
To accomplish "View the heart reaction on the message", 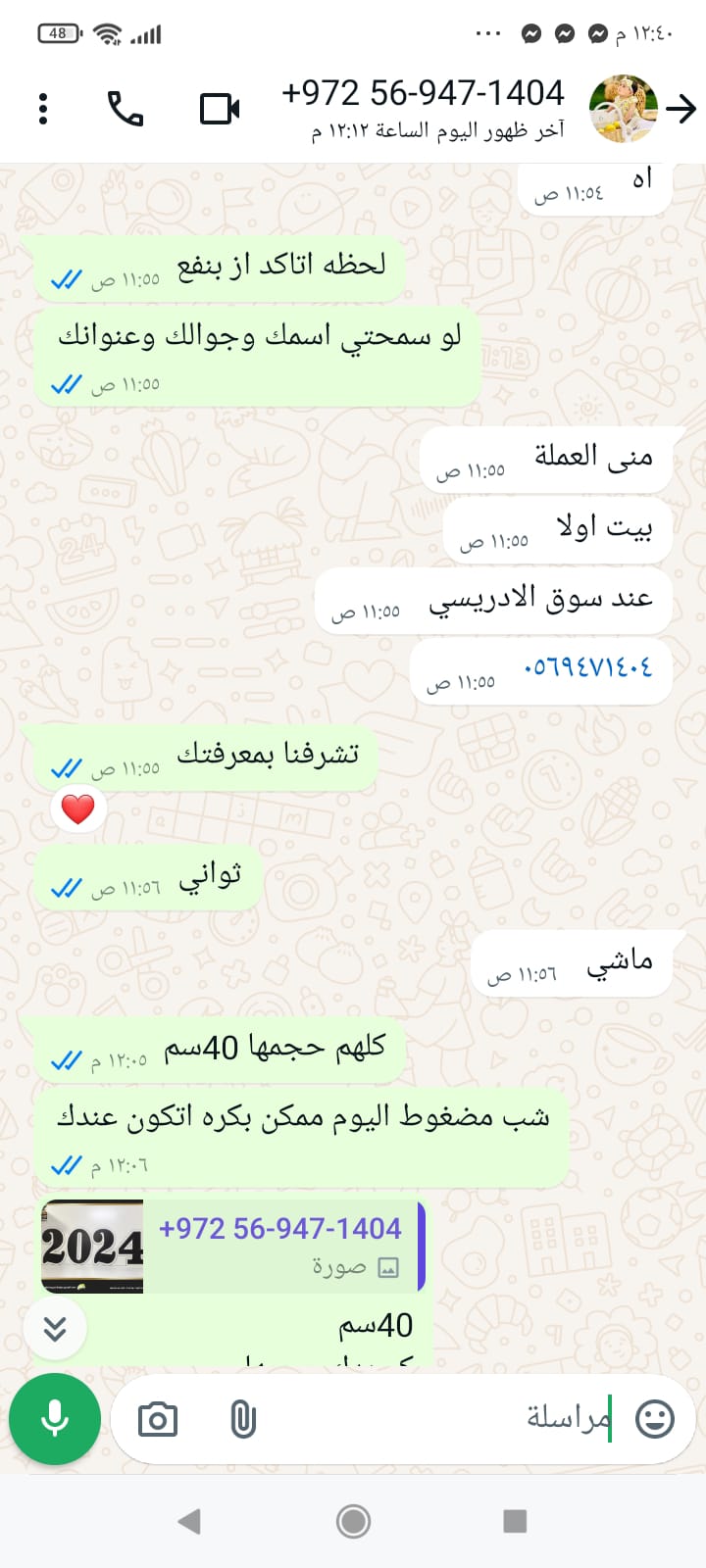I will pos(77,809).
